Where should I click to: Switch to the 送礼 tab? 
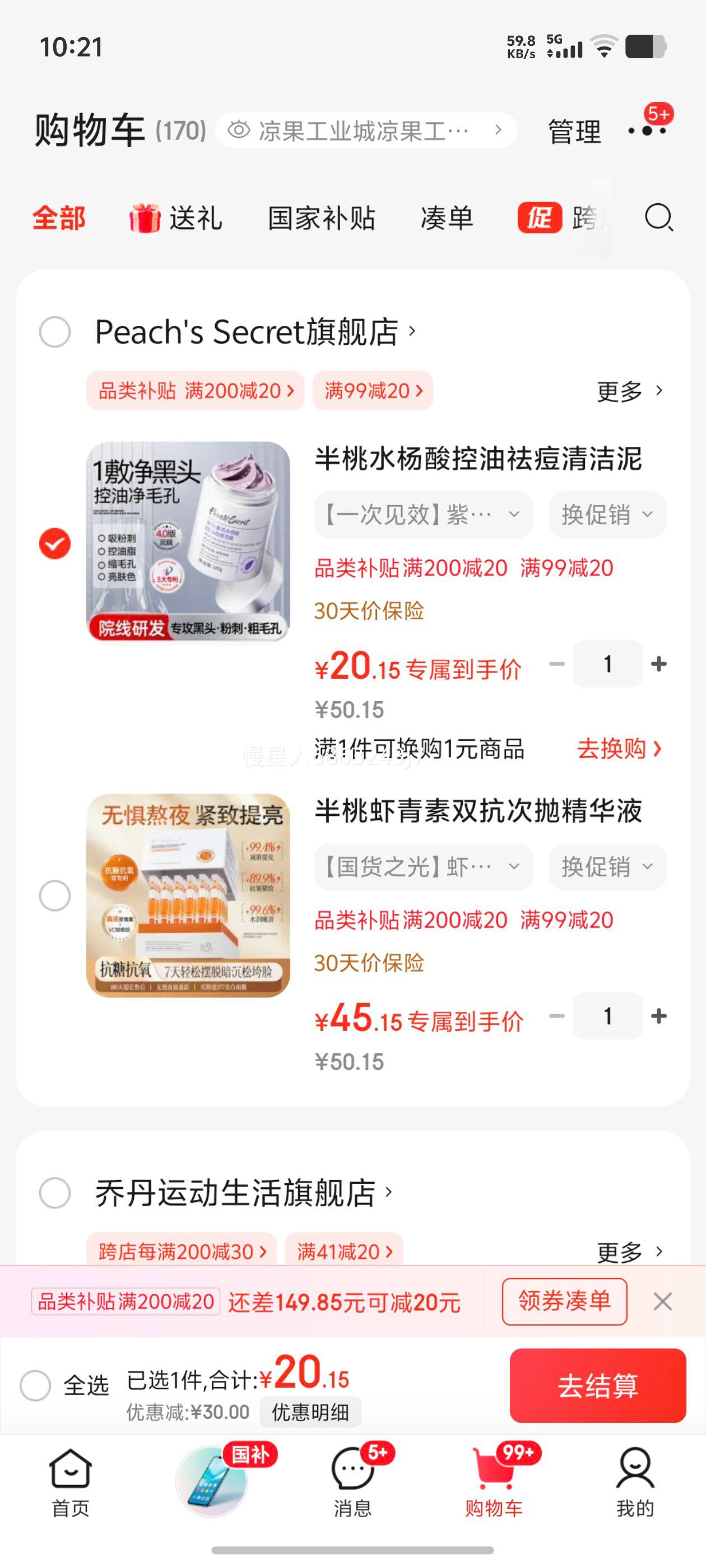pyautogui.click(x=175, y=218)
